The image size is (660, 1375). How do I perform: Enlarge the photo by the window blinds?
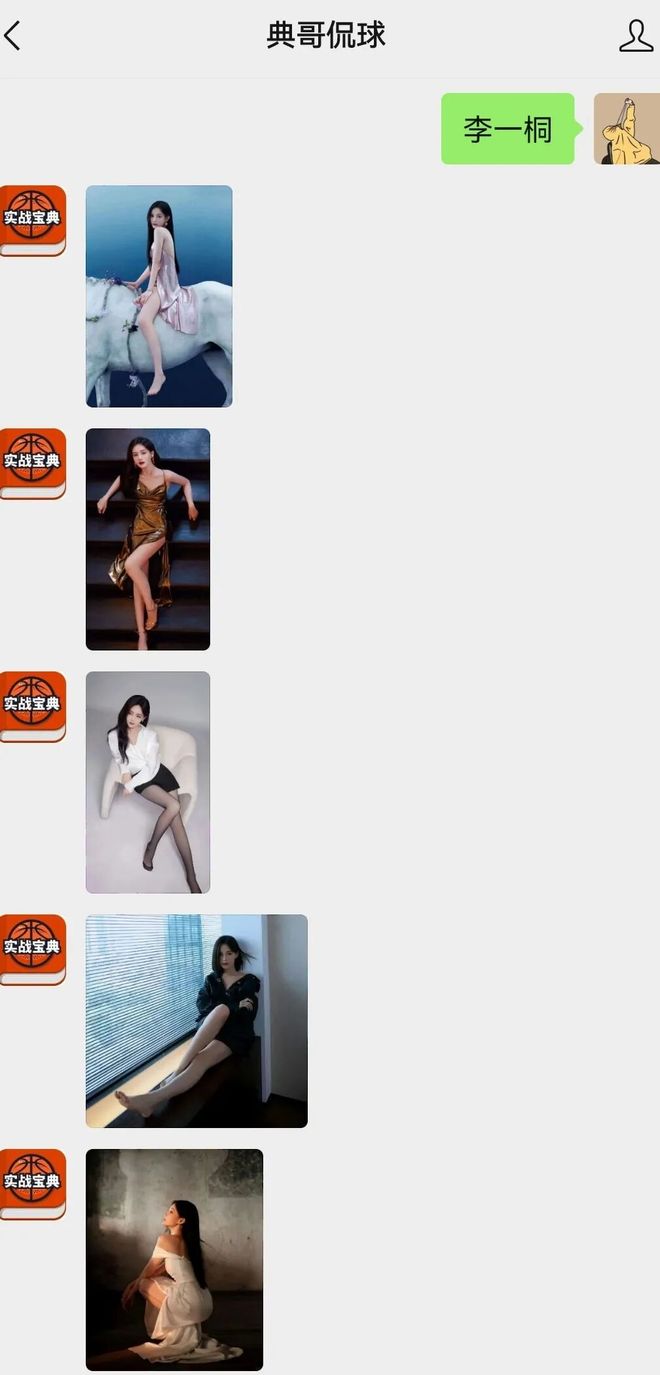coord(197,1021)
